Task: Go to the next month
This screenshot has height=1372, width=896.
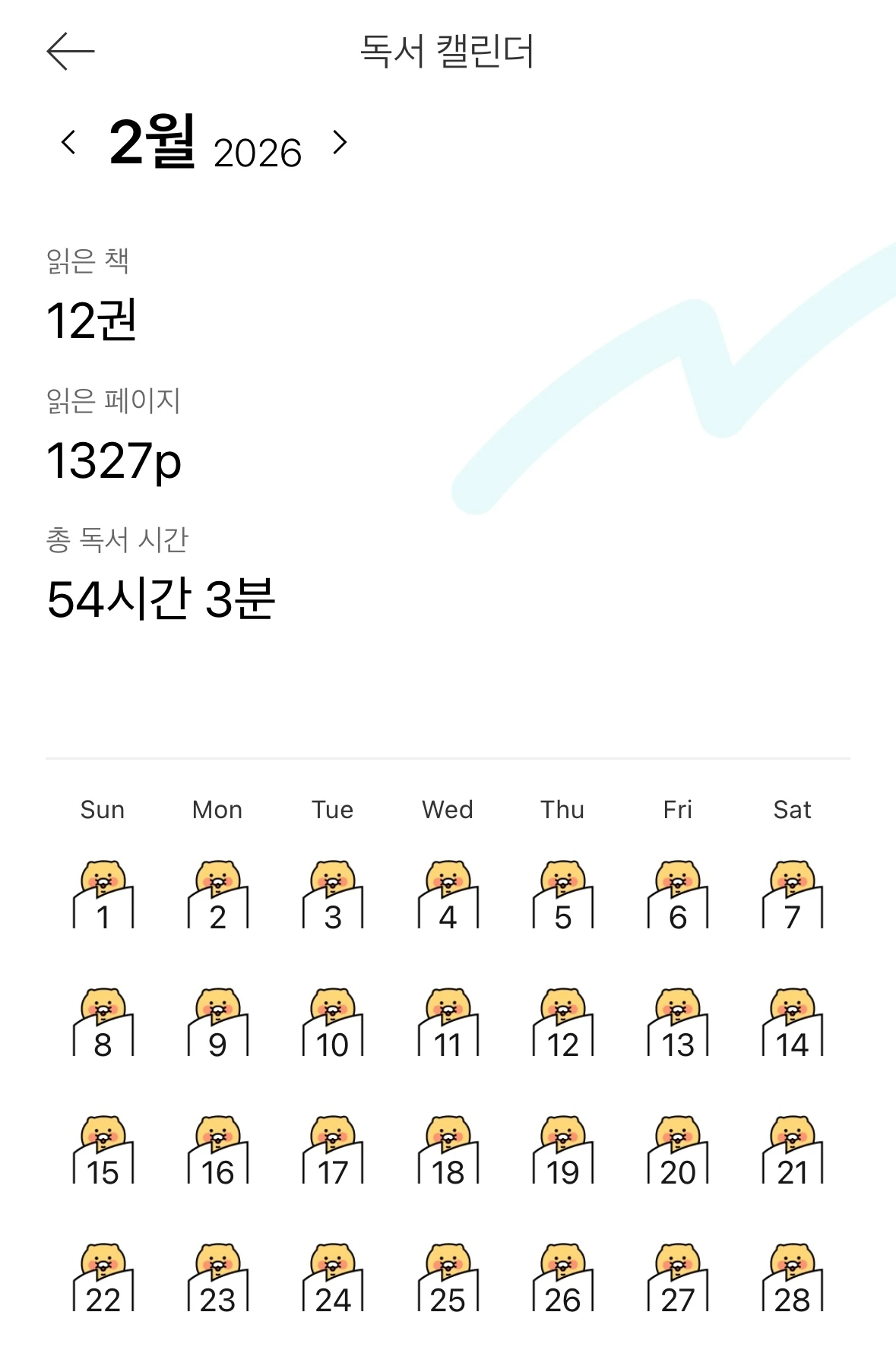Action: 340,143
